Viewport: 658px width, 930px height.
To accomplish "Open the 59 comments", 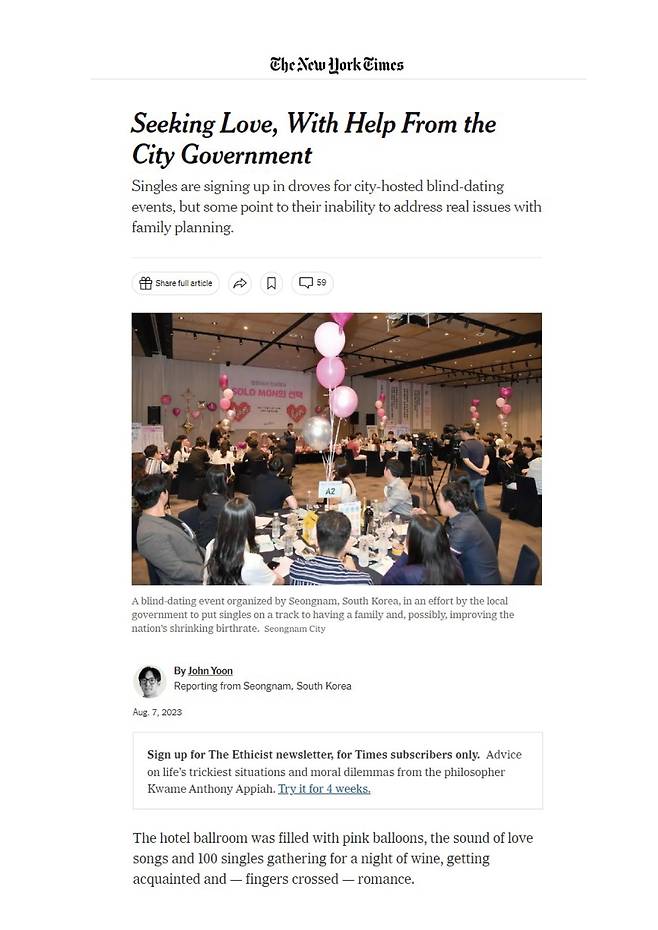I will (x=312, y=283).
